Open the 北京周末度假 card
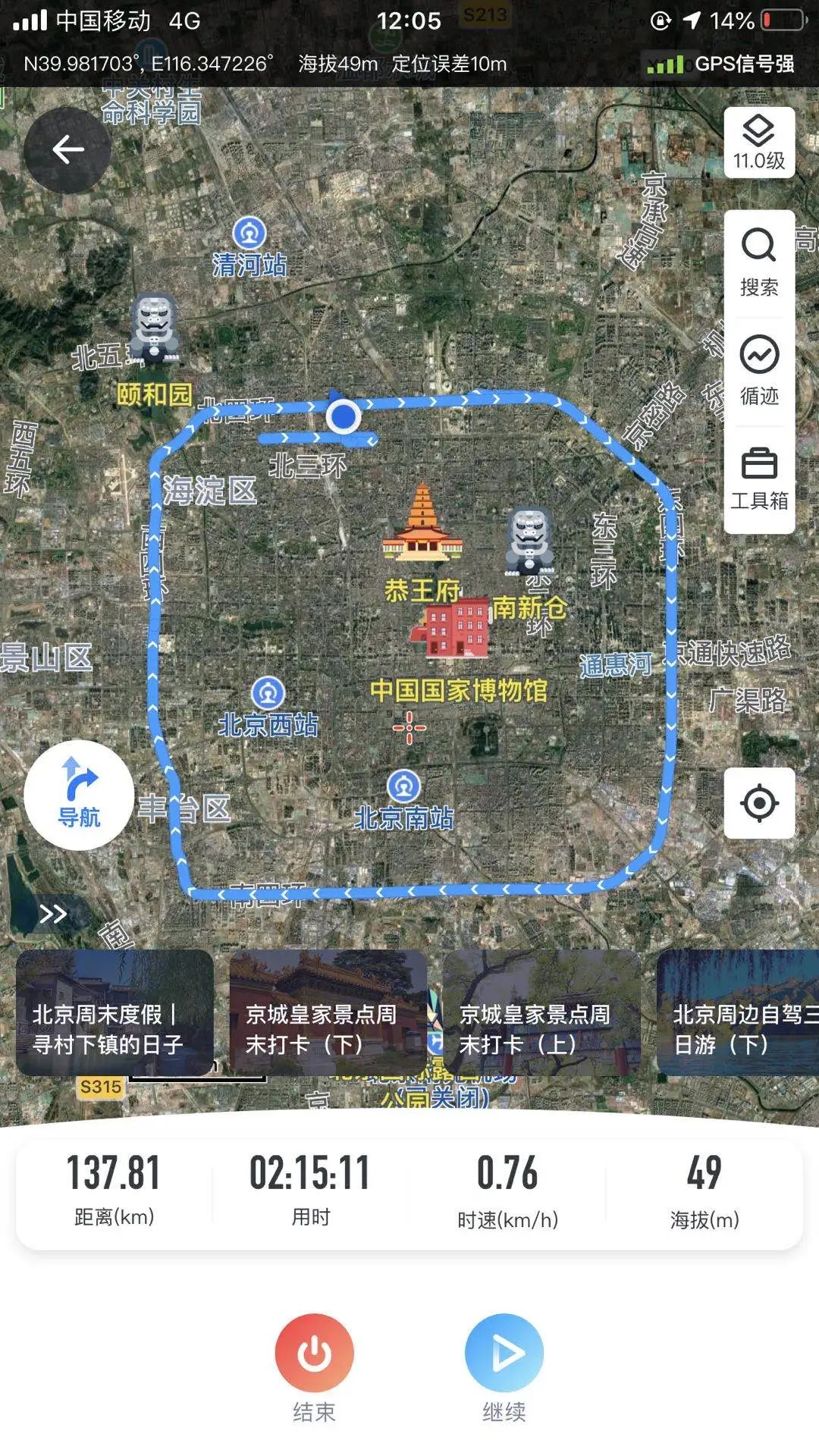The image size is (819, 1456). [115, 1012]
